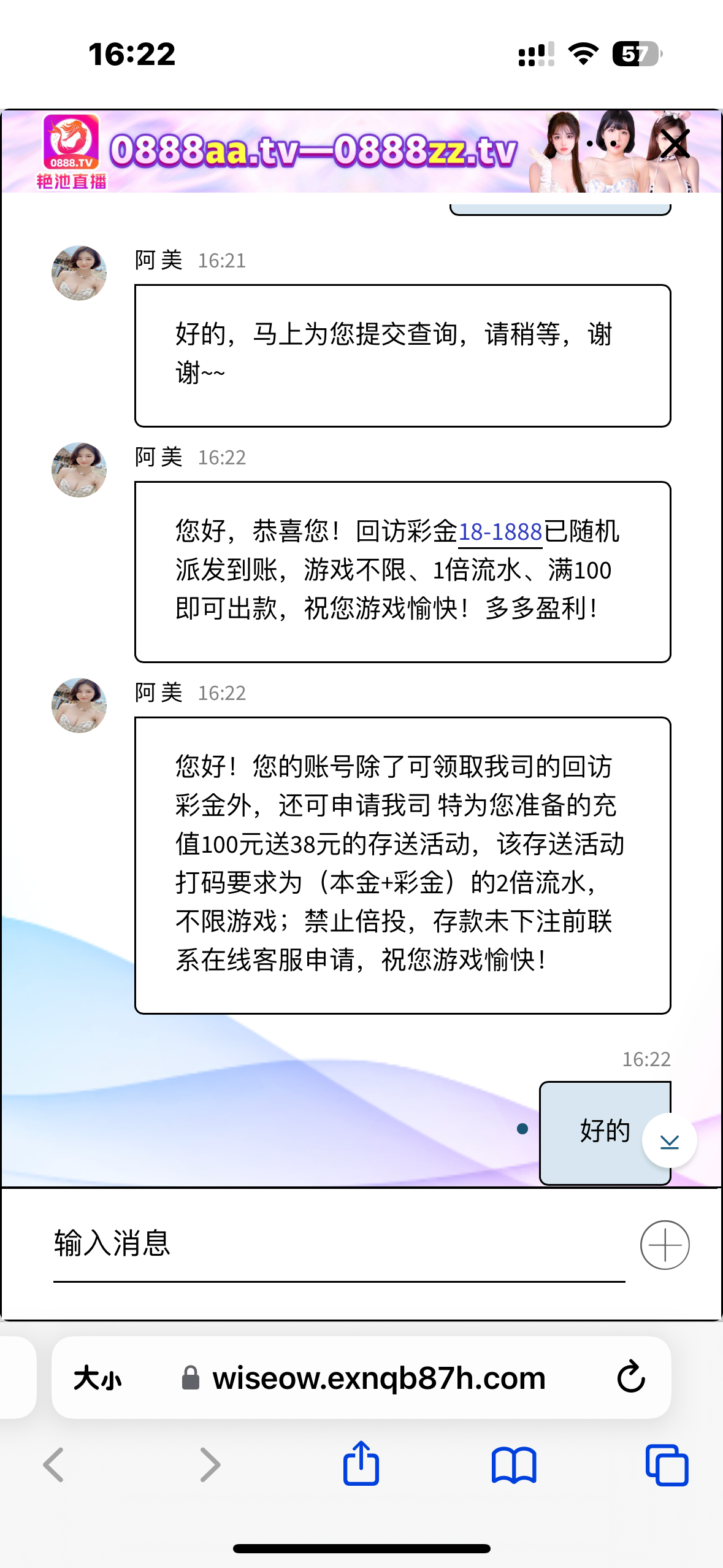
Task: Focus the 输入消息 message field
Action: point(339,1244)
